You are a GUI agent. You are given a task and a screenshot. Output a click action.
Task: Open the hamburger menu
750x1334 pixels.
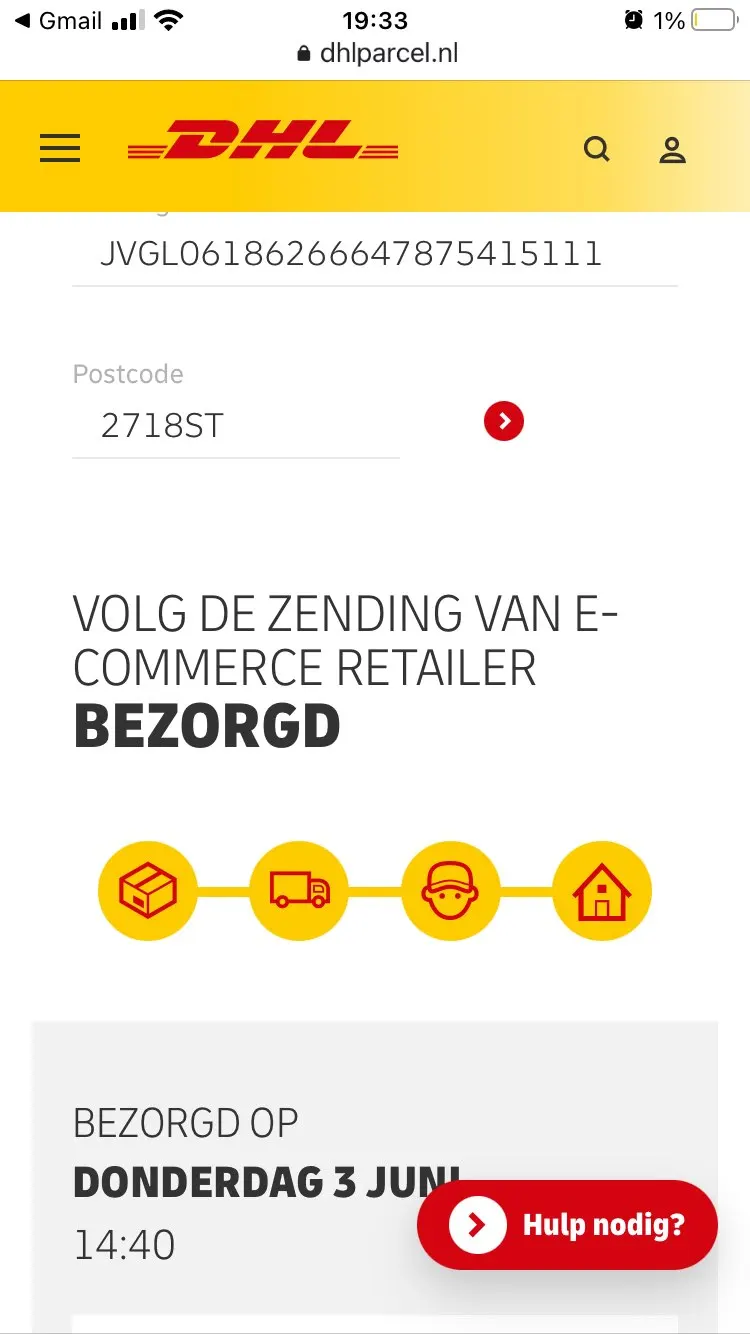point(60,149)
